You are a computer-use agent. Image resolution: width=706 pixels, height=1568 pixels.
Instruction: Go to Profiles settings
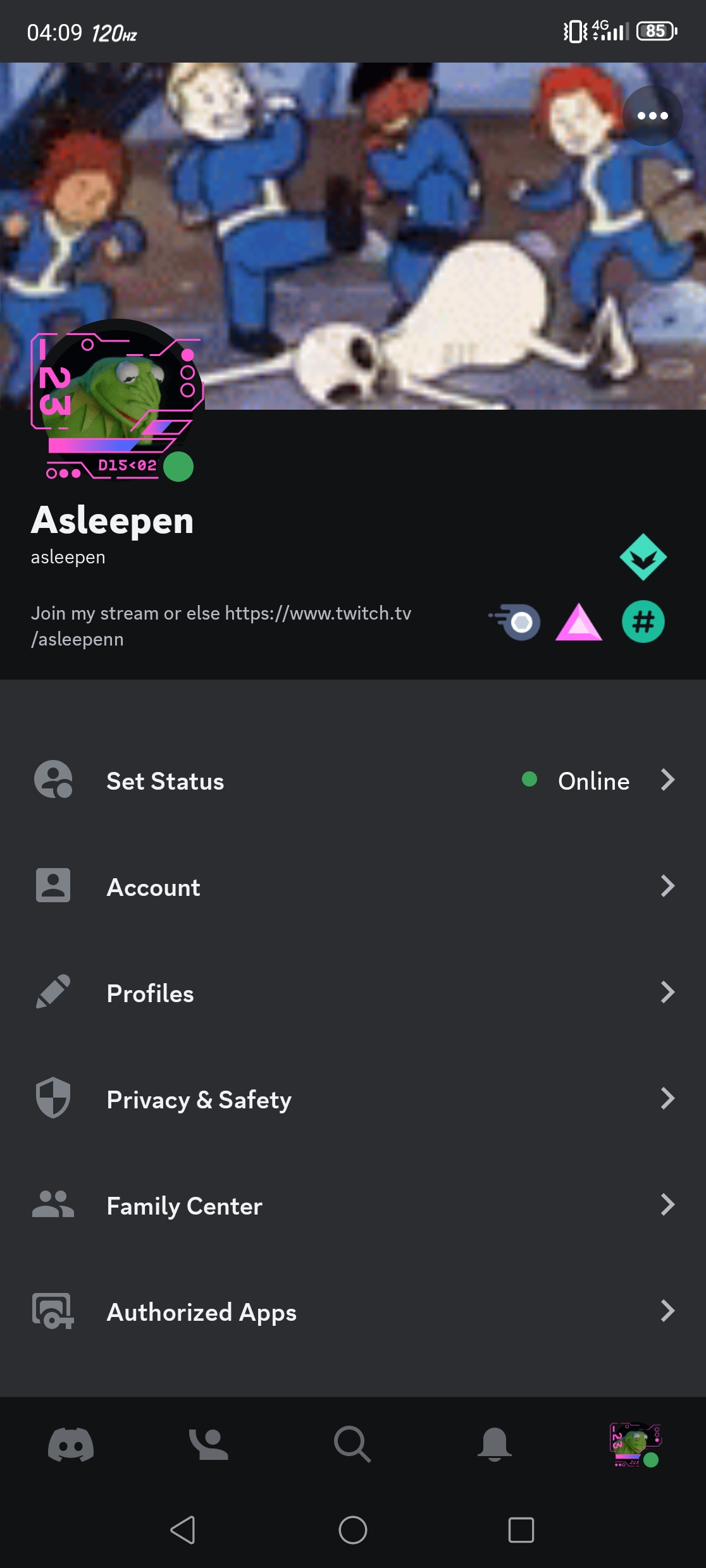(353, 993)
